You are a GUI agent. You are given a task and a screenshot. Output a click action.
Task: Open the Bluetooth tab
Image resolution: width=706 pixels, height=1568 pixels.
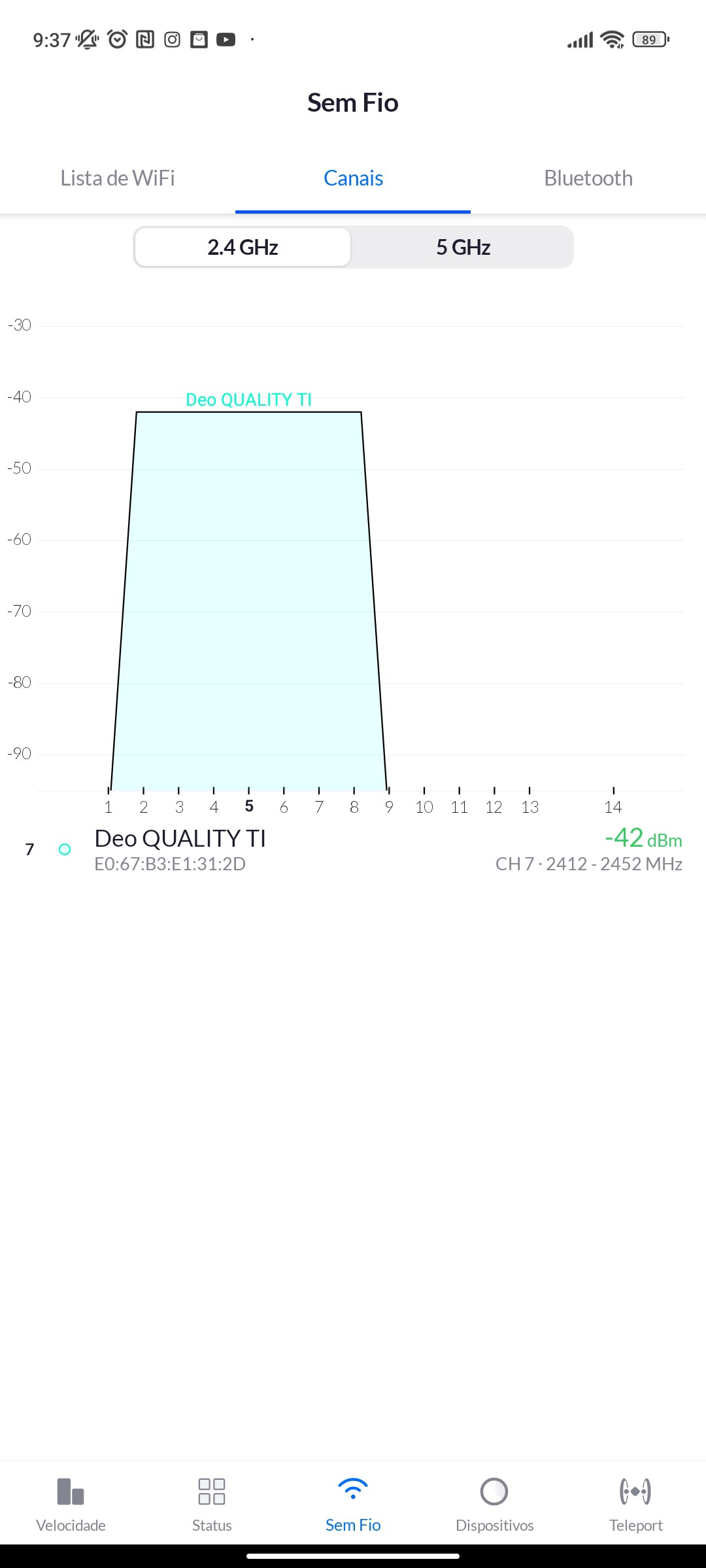[x=588, y=178]
